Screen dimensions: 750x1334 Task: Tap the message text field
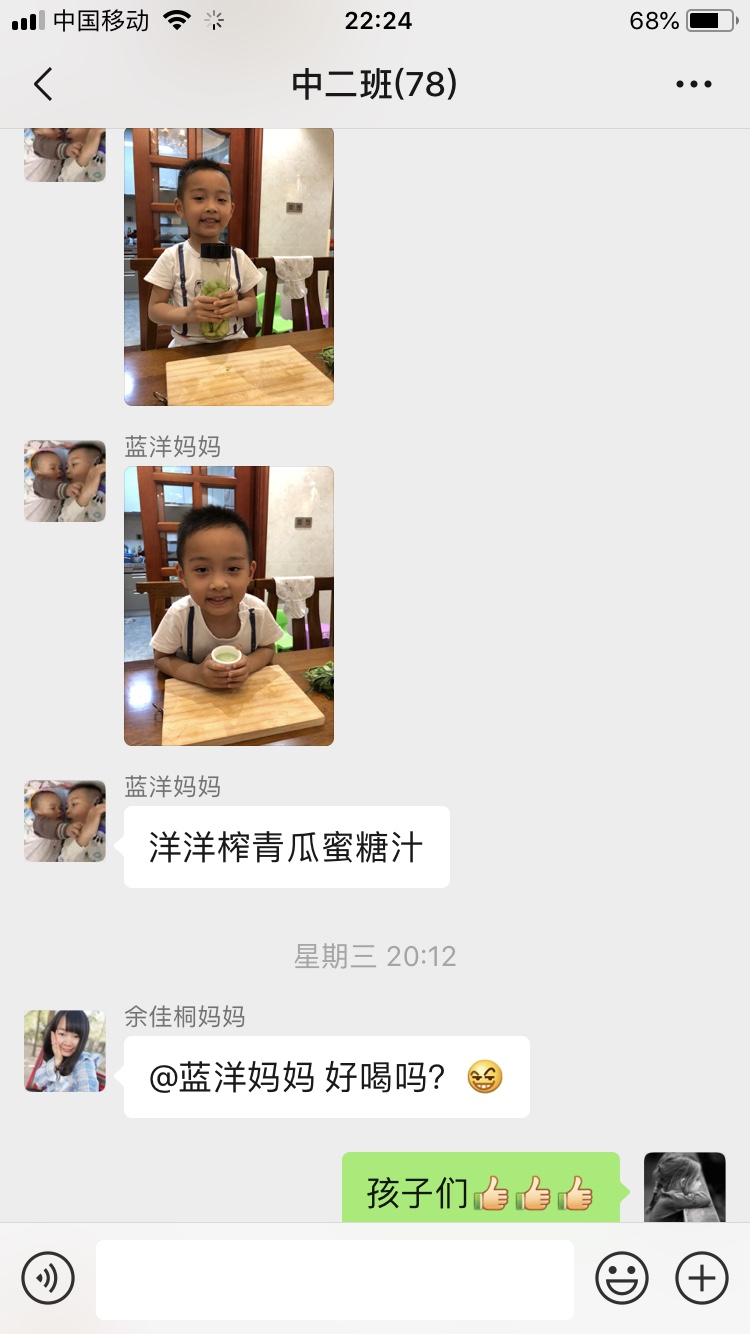pyautogui.click(x=335, y=1279)
